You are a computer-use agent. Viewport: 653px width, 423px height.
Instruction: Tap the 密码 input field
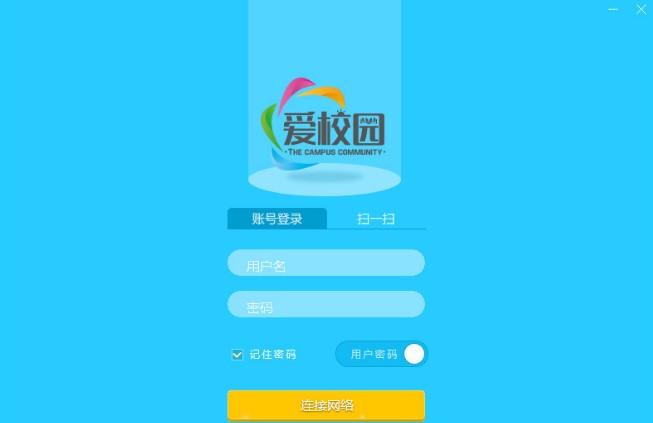tap(326, 305)
